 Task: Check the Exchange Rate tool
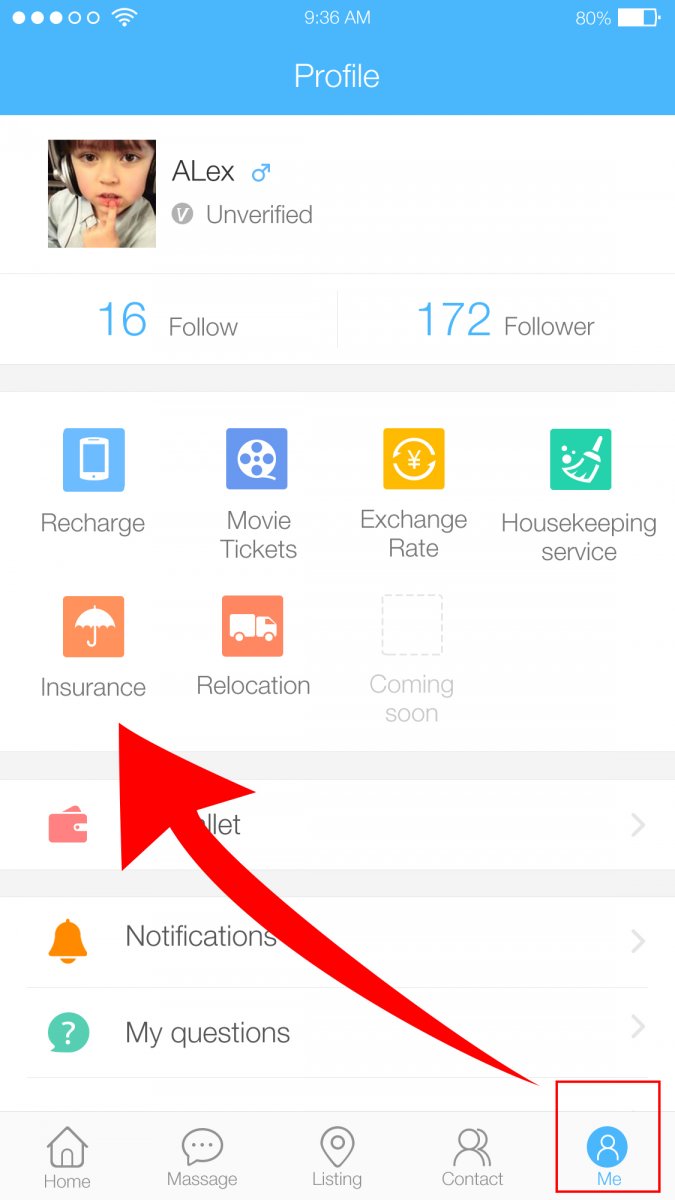pos(413,493)
